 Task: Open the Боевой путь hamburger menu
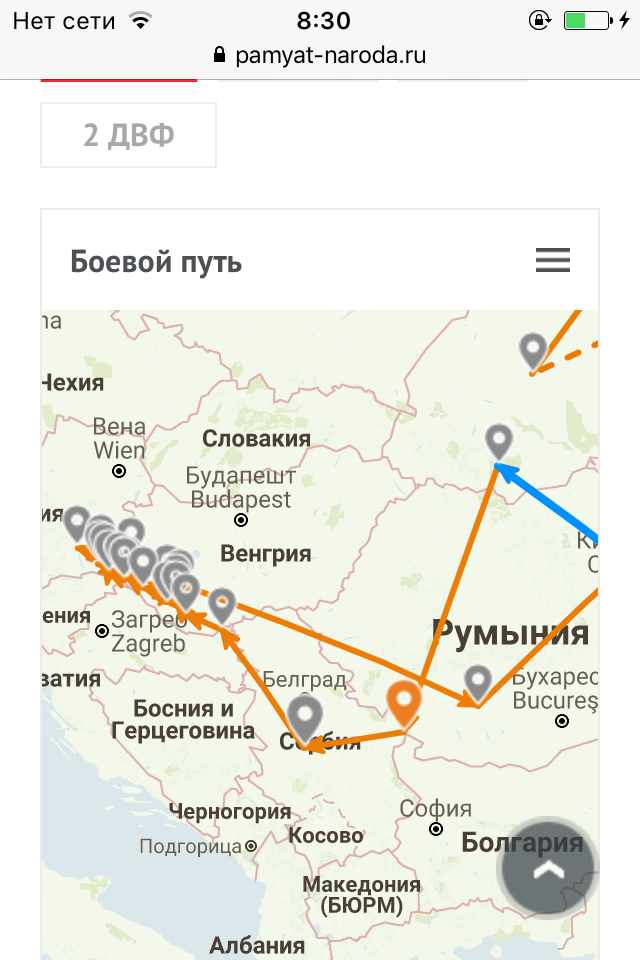552,261
